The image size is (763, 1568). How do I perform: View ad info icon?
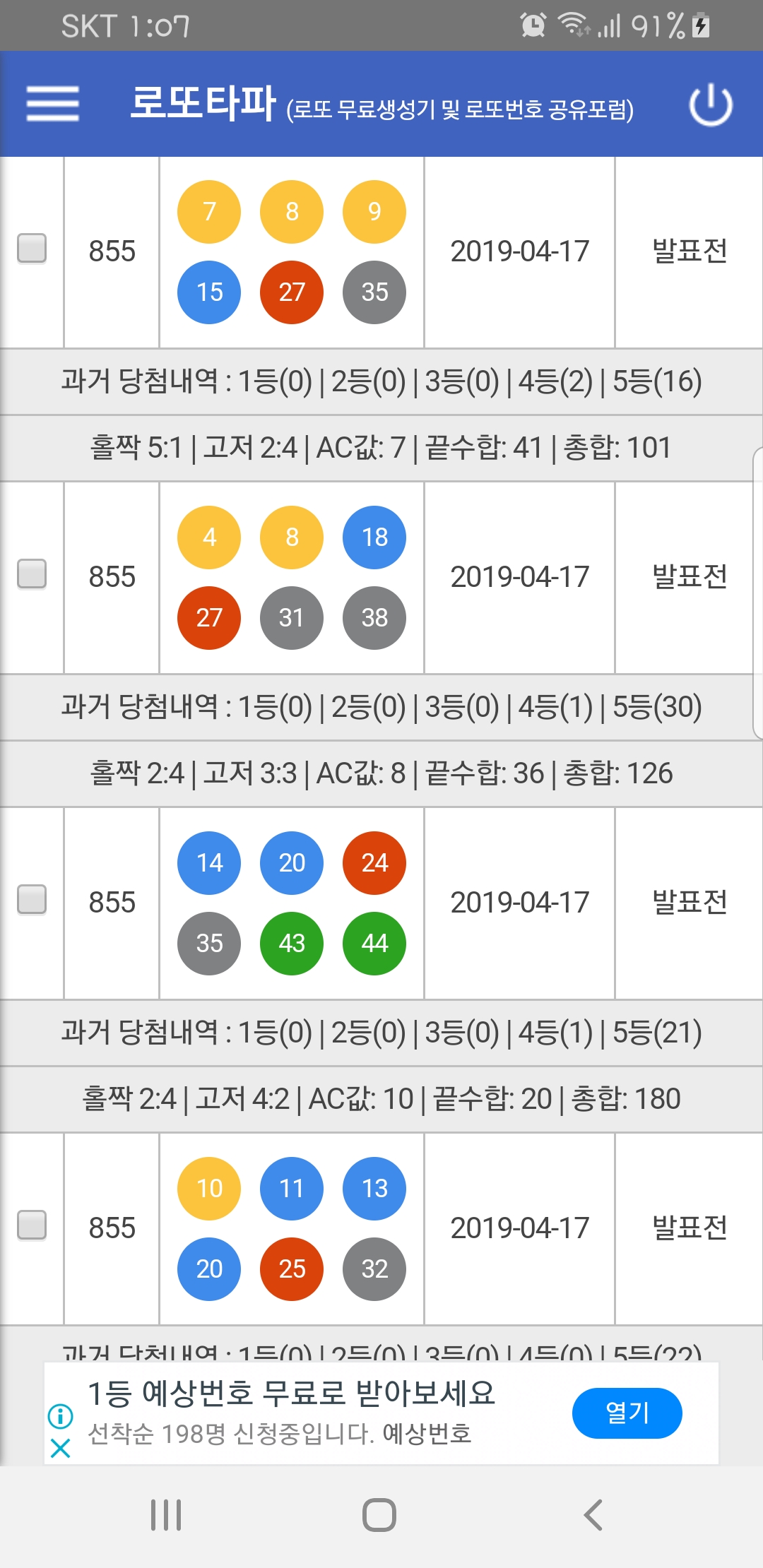tap(61, 1415)
